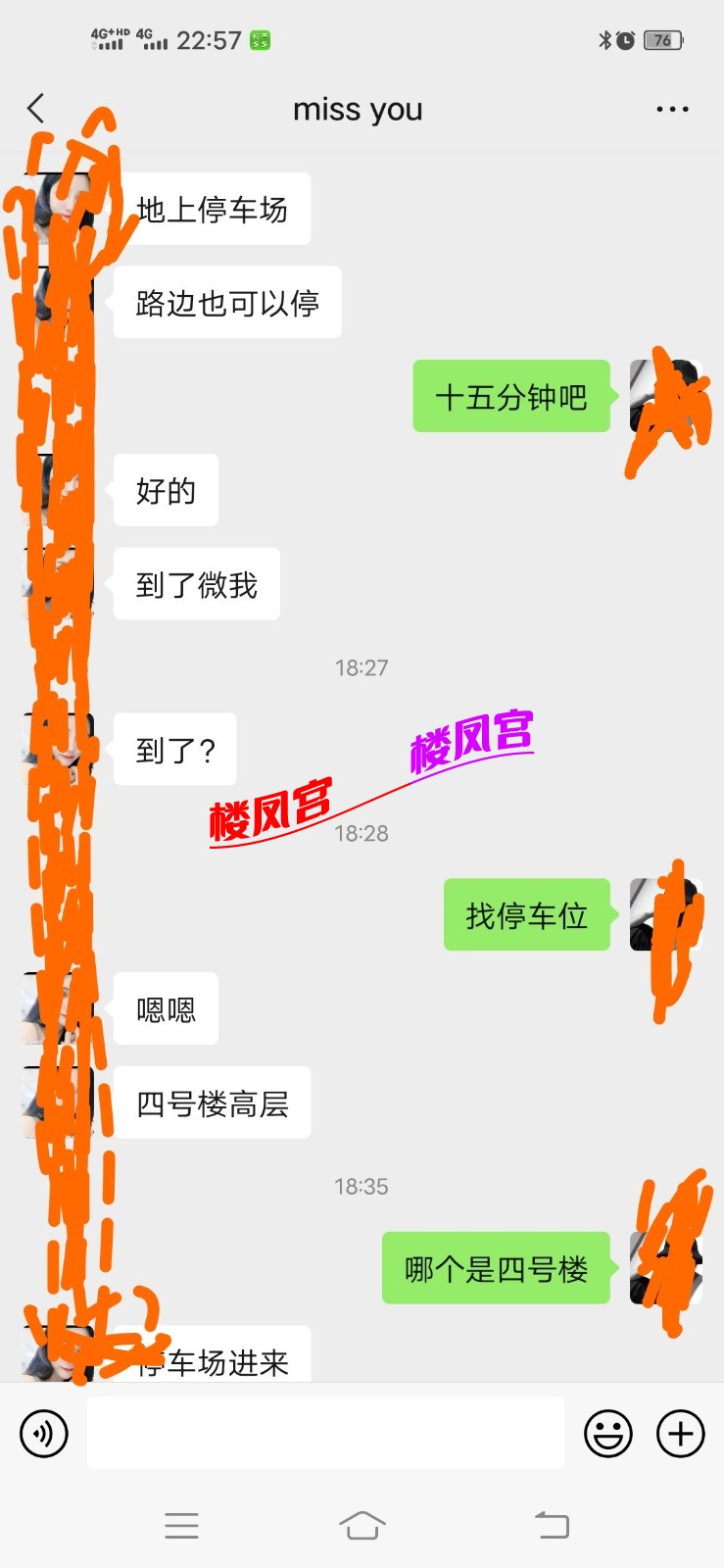Image resolution: width=724 pixels, height=1568 pixels.
Task: Focus the message text field
Action: click(x=325, y=1434)
